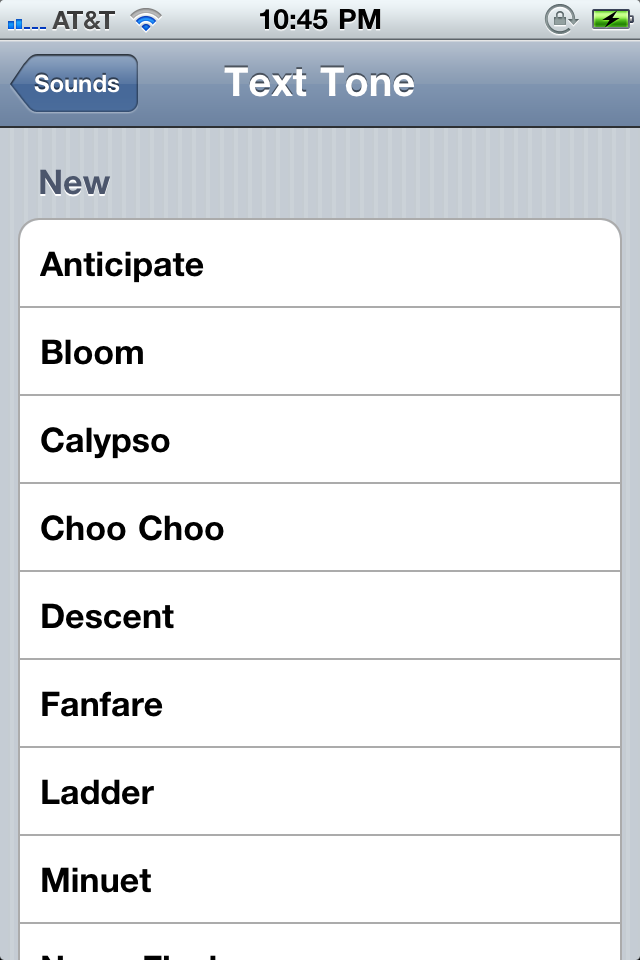
Task: Select Minuet text tone
Action: [320, 880]
